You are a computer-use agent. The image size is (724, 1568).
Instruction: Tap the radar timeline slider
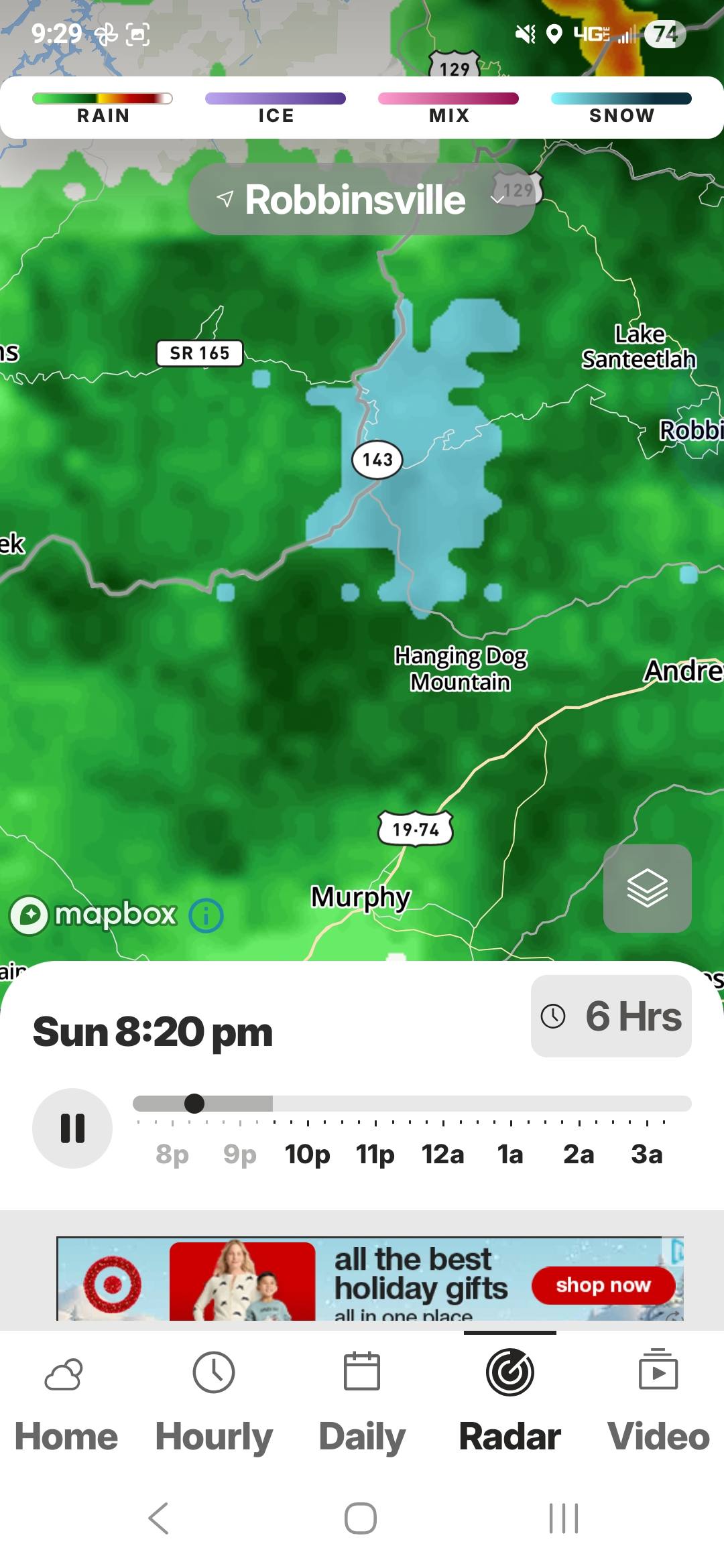click(412, 1103)
